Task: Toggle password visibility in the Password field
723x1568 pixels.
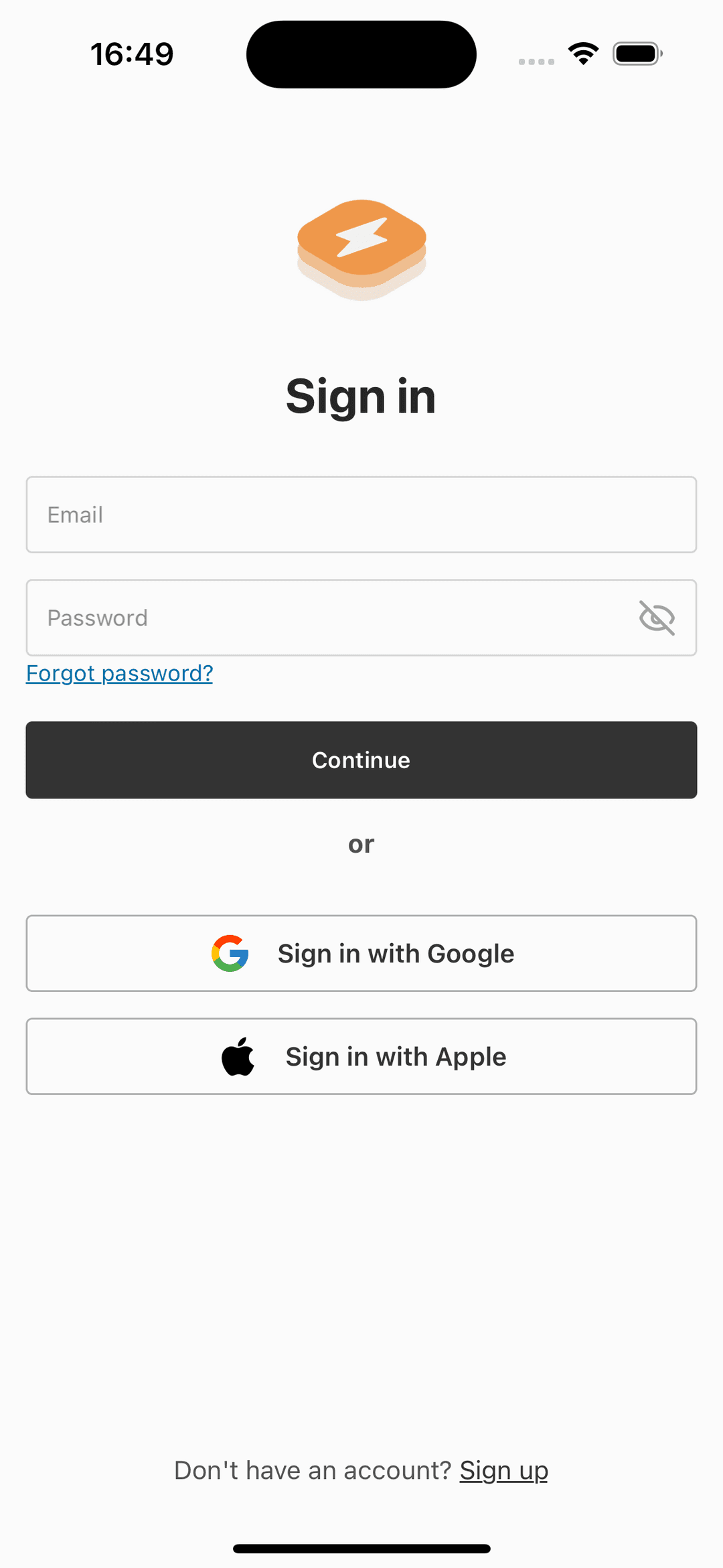Action: click(x=655, y=618)
